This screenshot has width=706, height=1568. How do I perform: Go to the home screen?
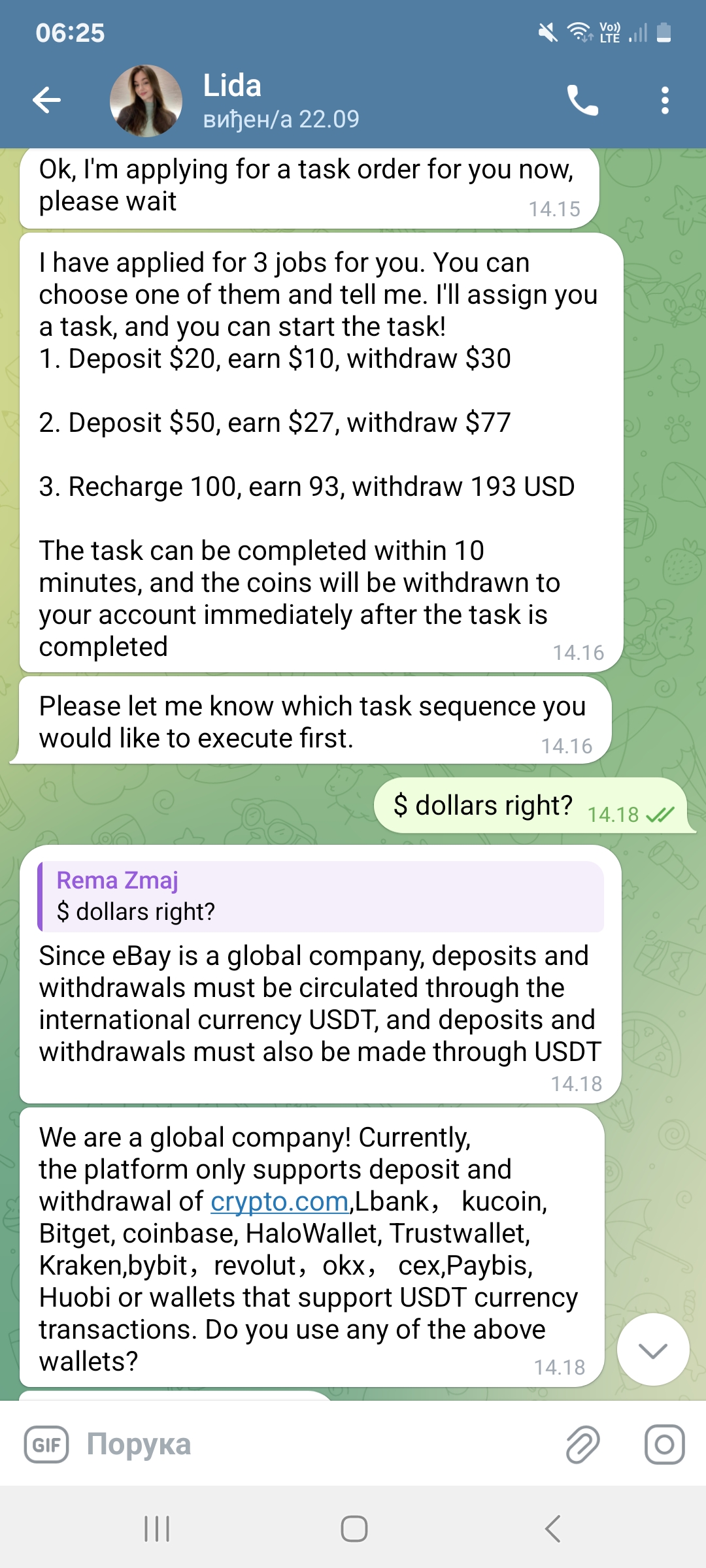click(x=354, y=1529)
